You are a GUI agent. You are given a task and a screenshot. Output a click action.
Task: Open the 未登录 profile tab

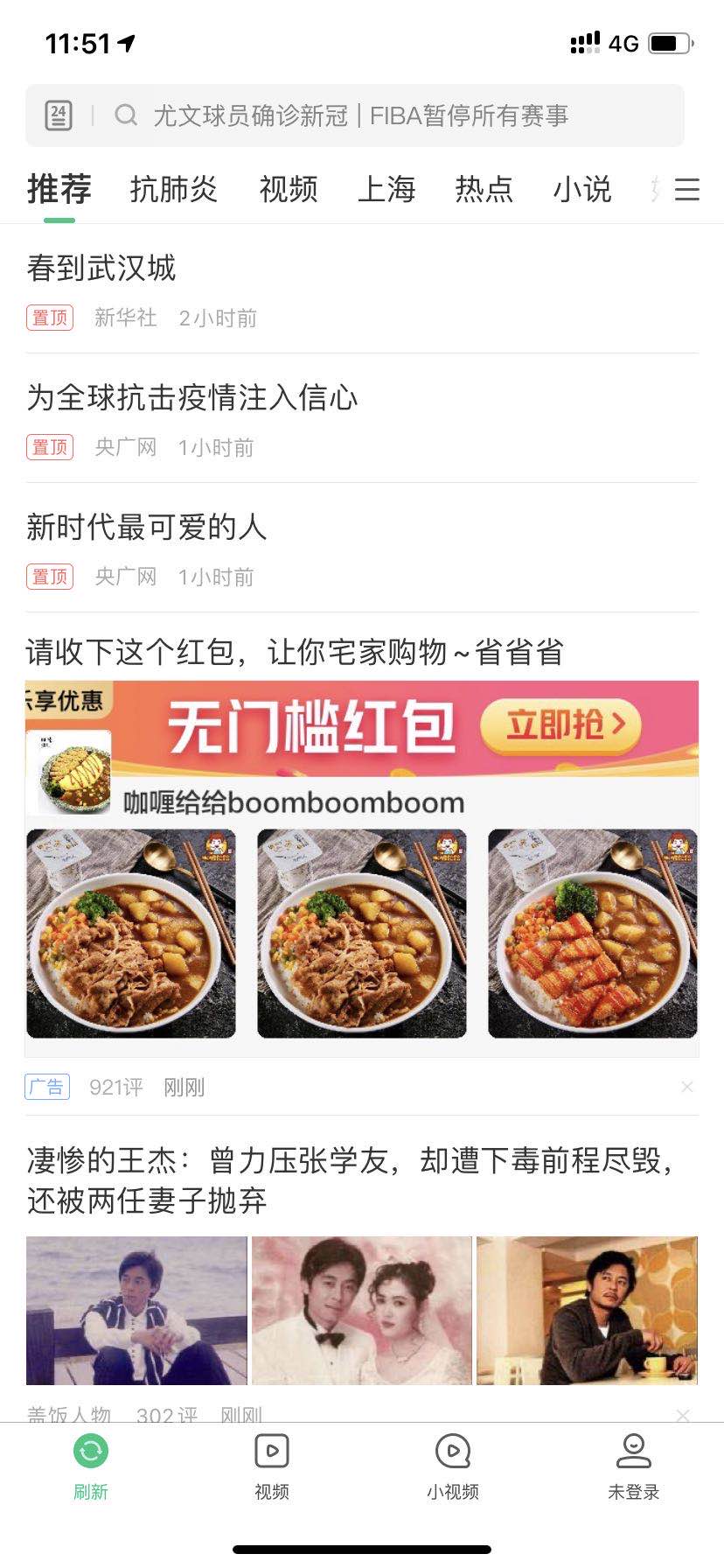[x=634, y=1466]
